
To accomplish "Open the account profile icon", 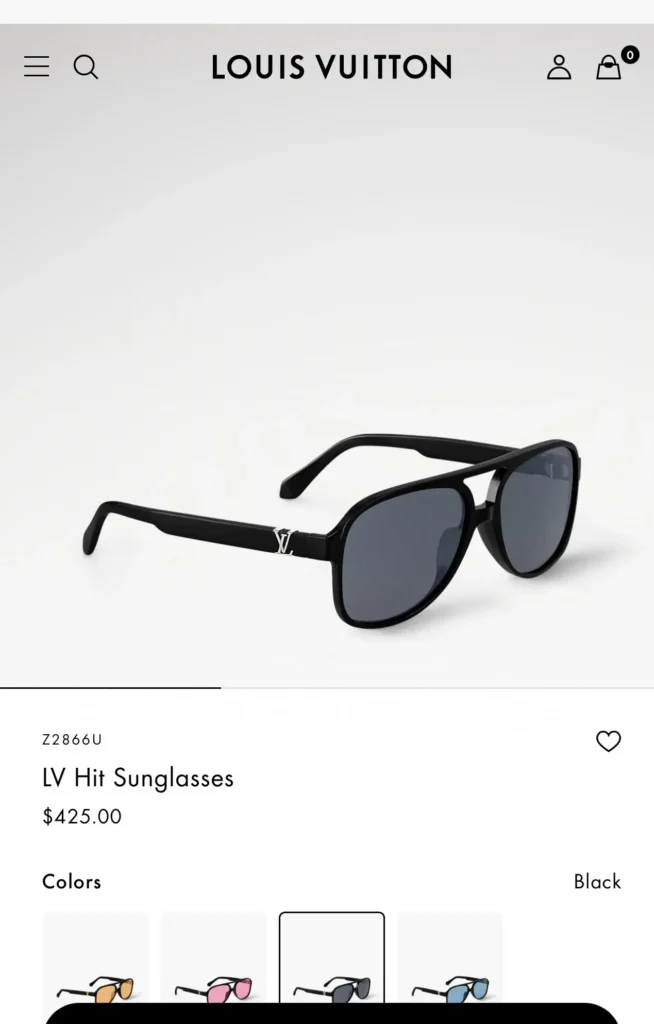I will (x=559, y=67).
